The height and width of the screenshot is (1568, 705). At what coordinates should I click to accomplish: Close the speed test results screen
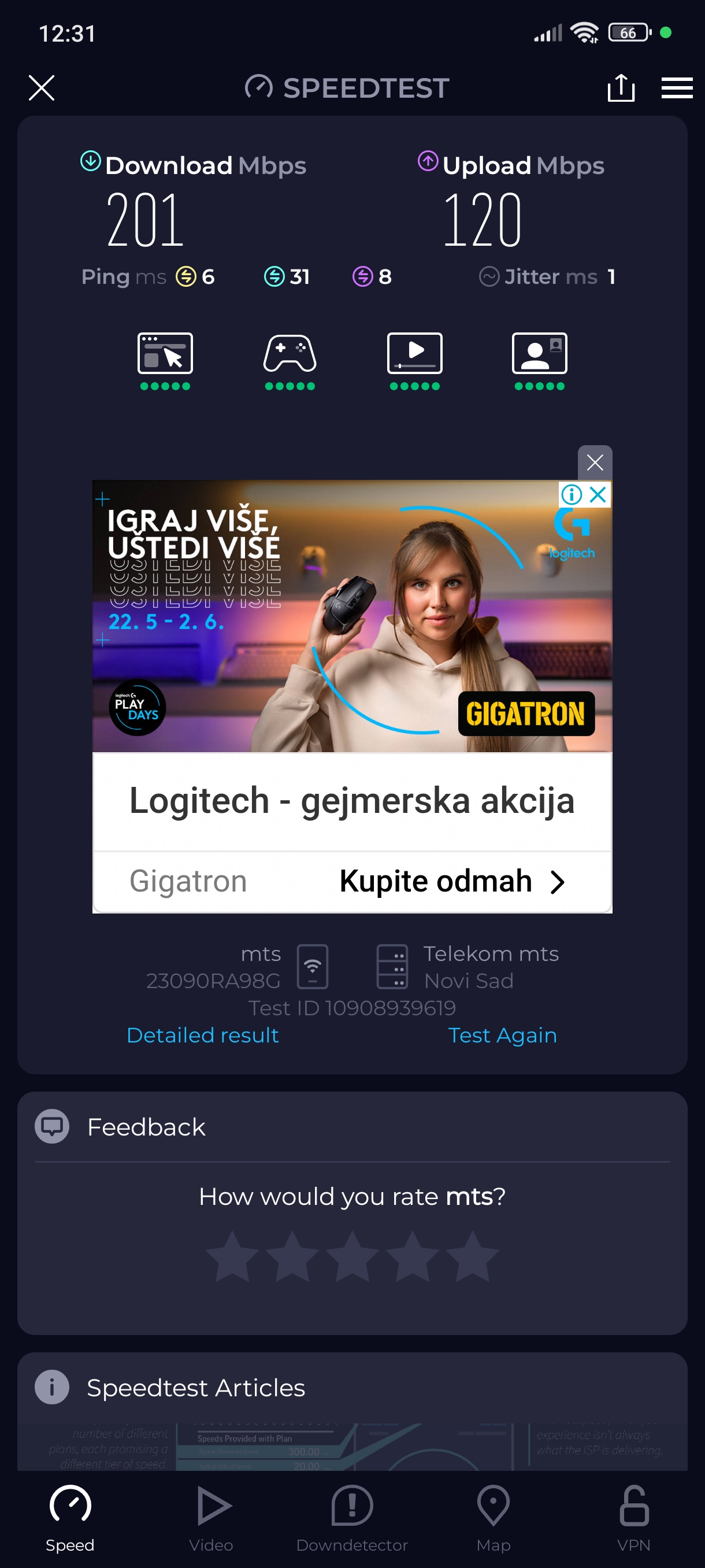pyautogui.click(x=42, y=88)
